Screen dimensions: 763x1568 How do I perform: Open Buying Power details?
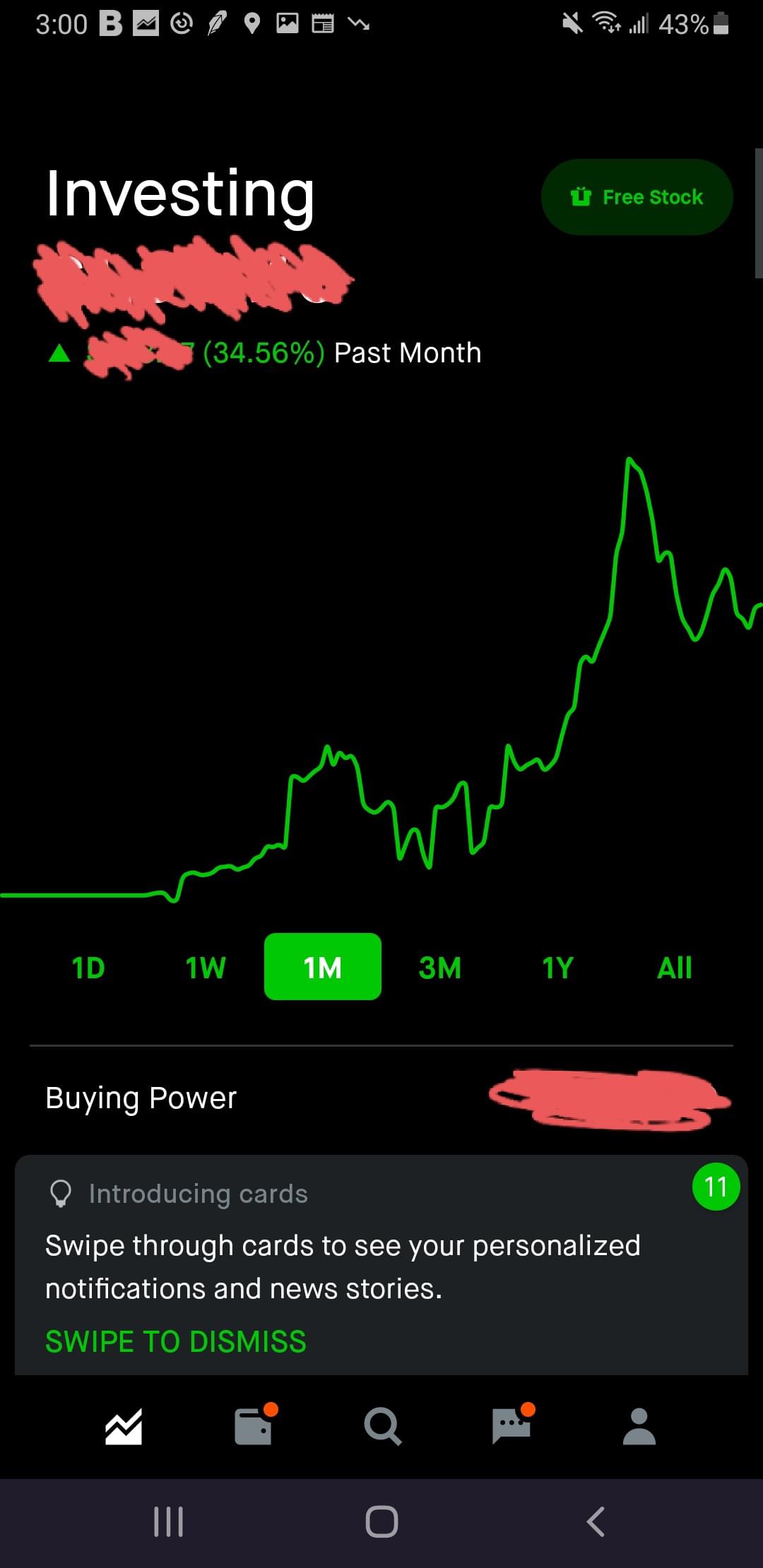pos(381,1098)
